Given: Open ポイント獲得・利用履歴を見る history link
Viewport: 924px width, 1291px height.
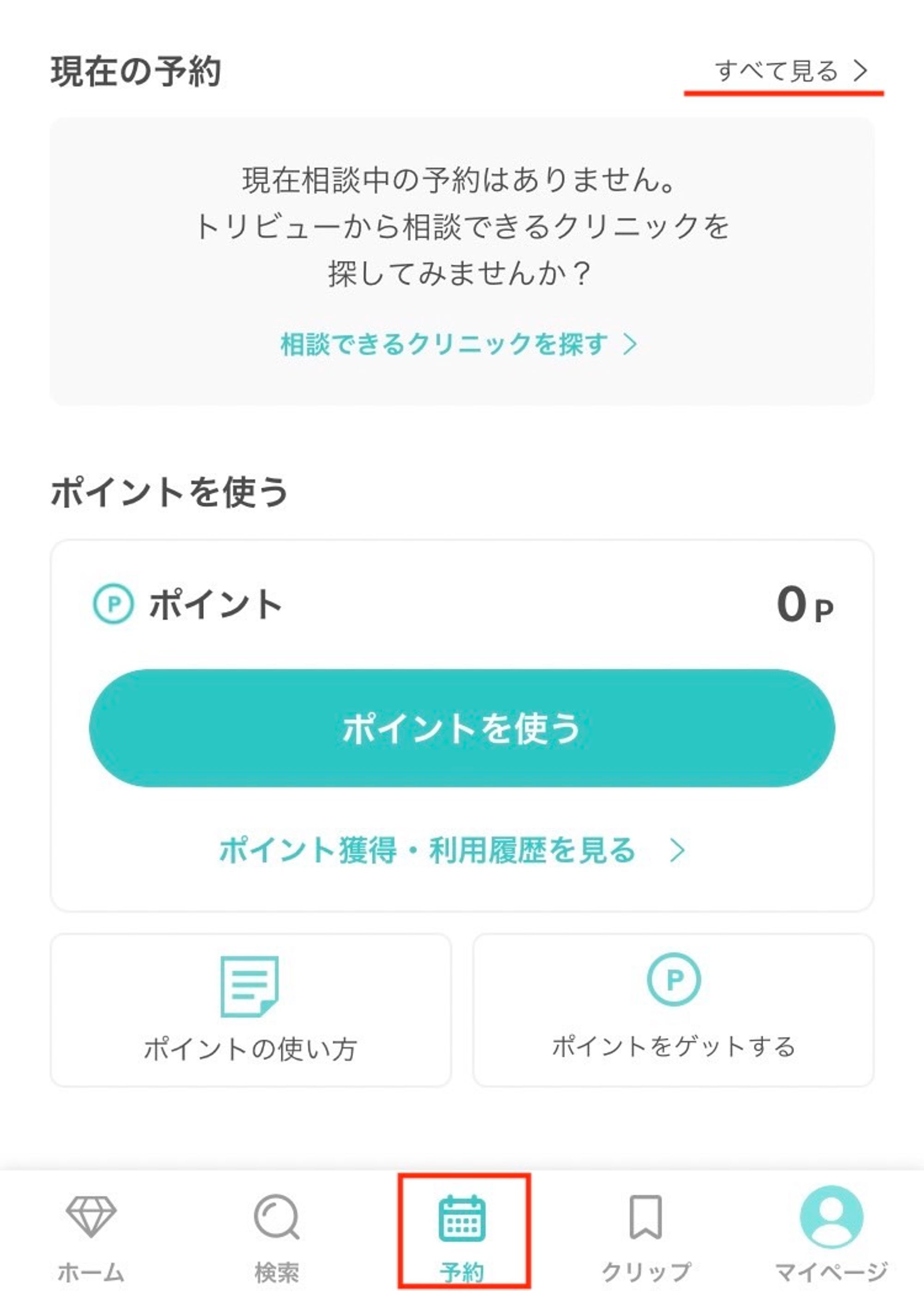Looking at the screenshot, I should pos(452,850).
